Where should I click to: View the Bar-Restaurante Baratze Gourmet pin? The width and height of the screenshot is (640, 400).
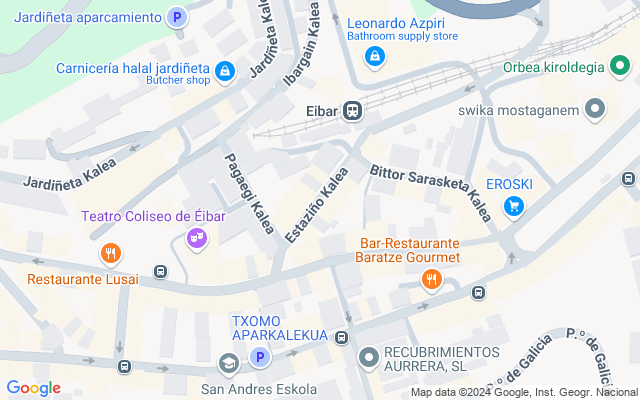[432, 280]
